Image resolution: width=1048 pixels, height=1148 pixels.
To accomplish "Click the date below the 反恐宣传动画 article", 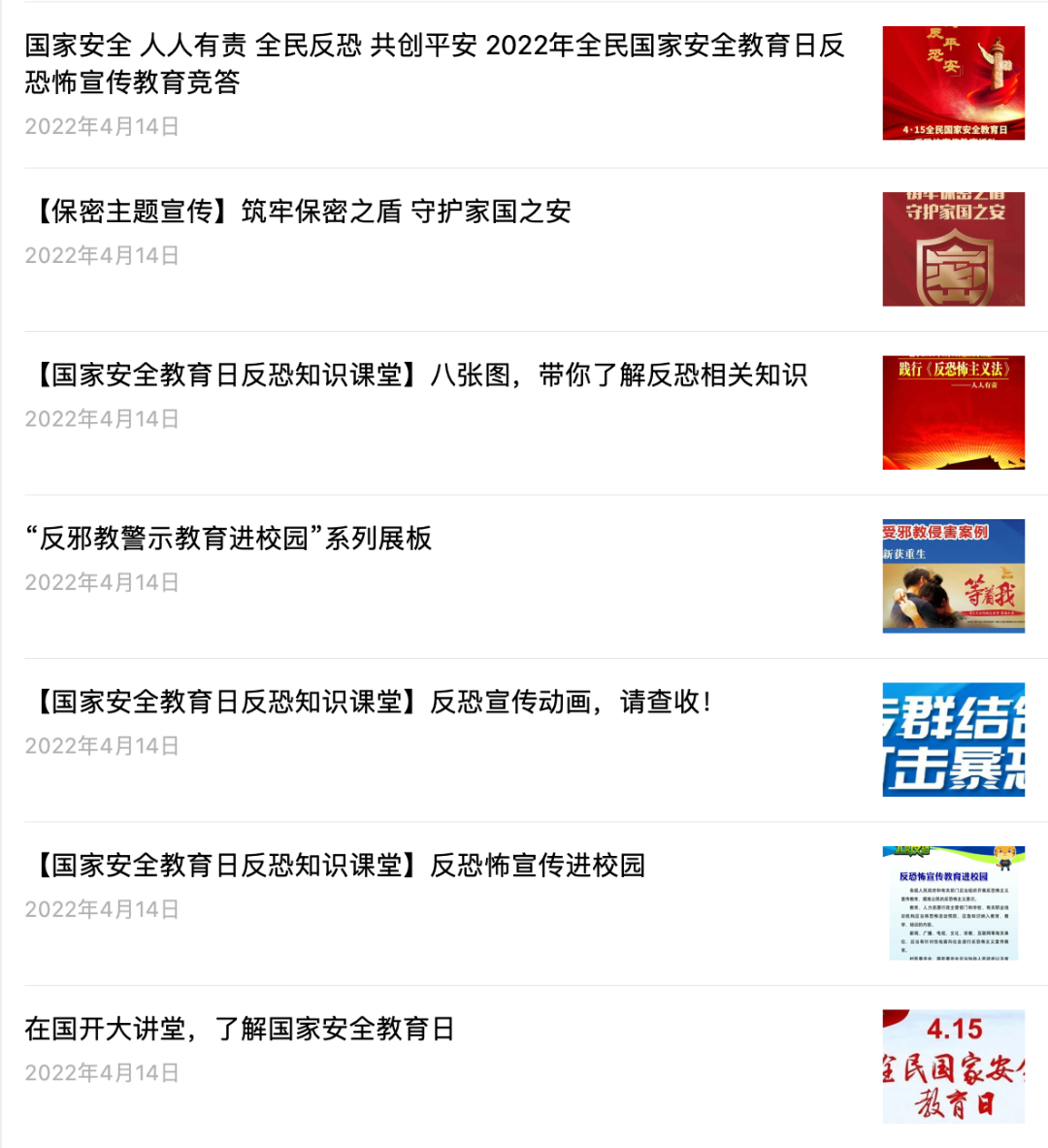I will tap(100, 745).
